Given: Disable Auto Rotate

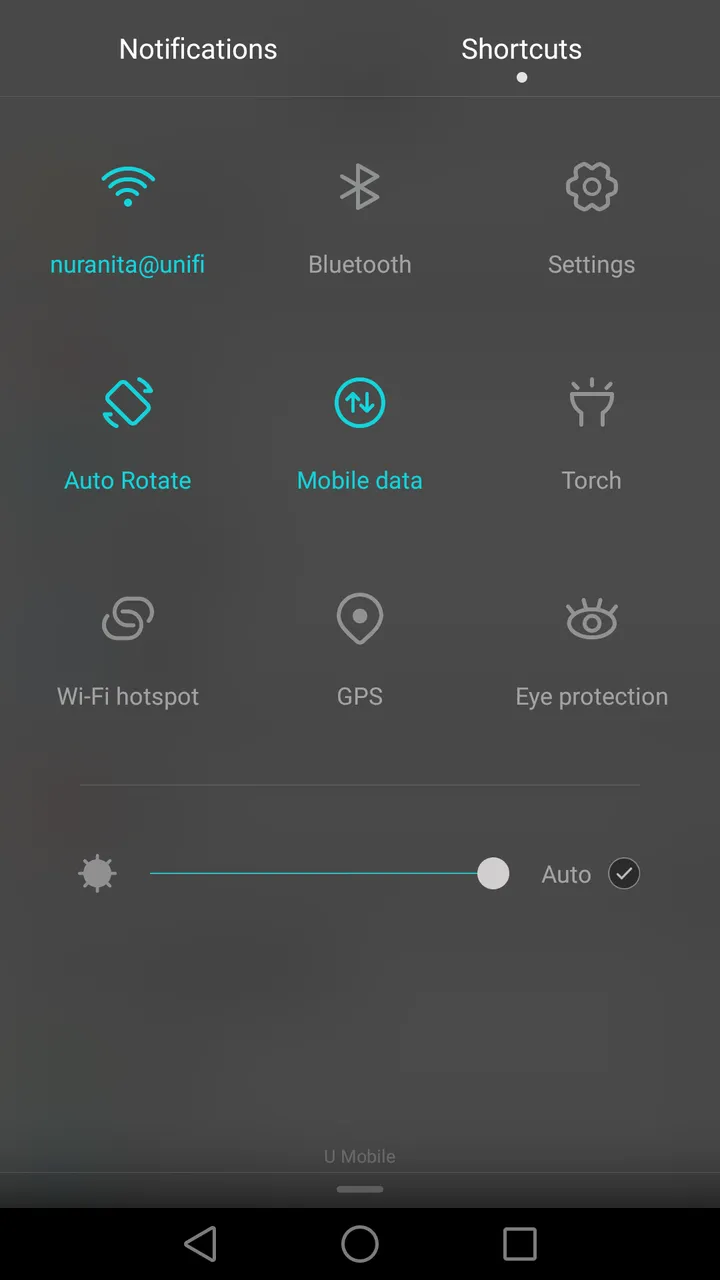Looking at the screenshot, I should coord(128,403).
